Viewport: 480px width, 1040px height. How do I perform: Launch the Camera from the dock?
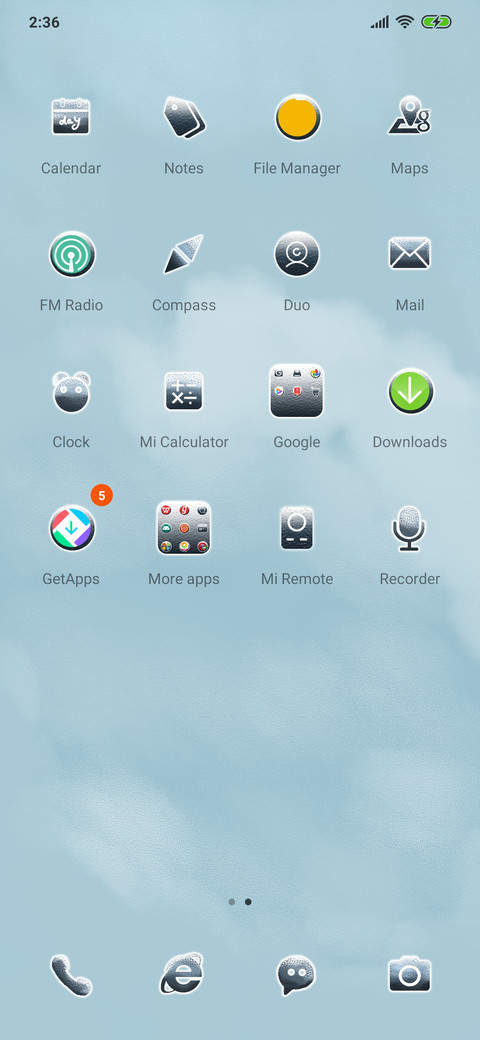pyautogui.click(x=410, y=974)
